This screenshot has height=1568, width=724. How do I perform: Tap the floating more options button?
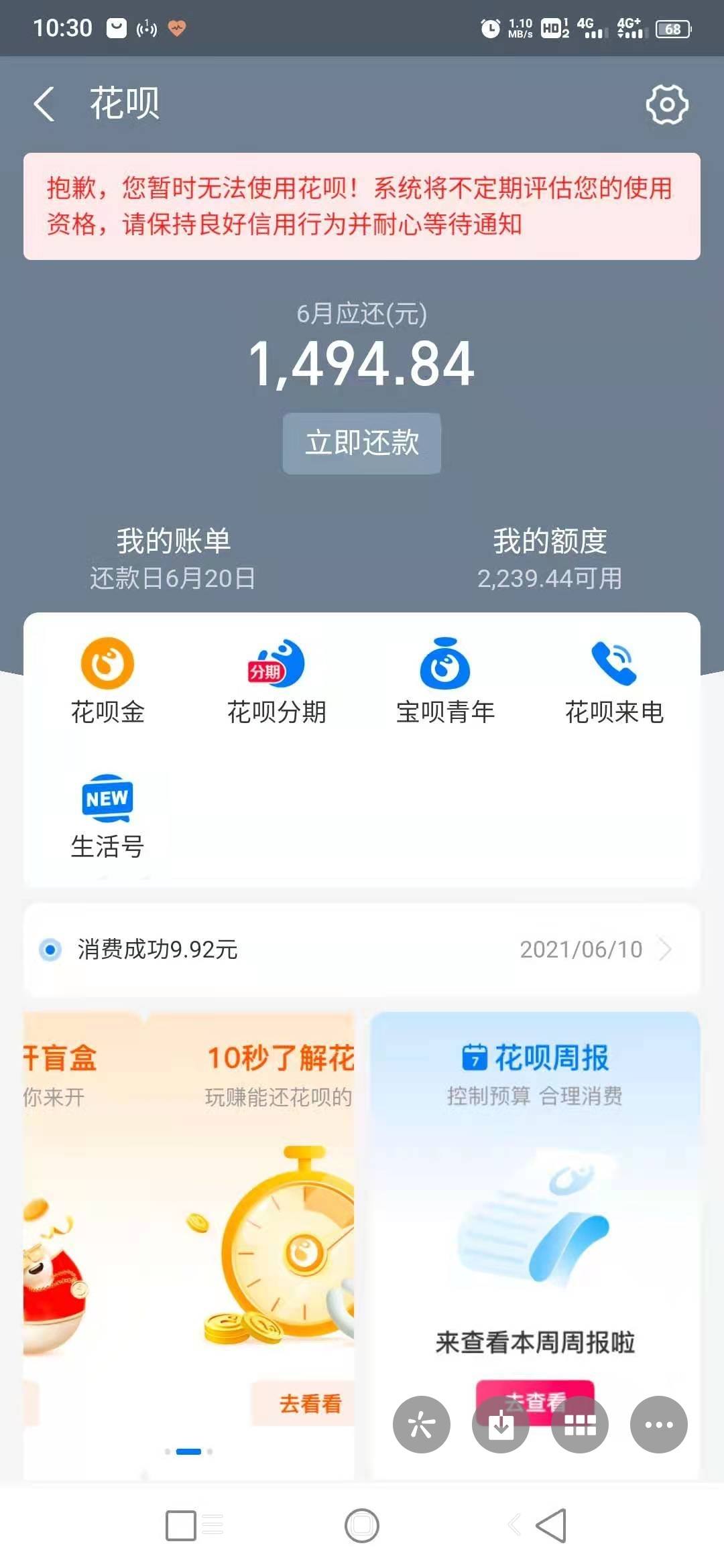658,1424
